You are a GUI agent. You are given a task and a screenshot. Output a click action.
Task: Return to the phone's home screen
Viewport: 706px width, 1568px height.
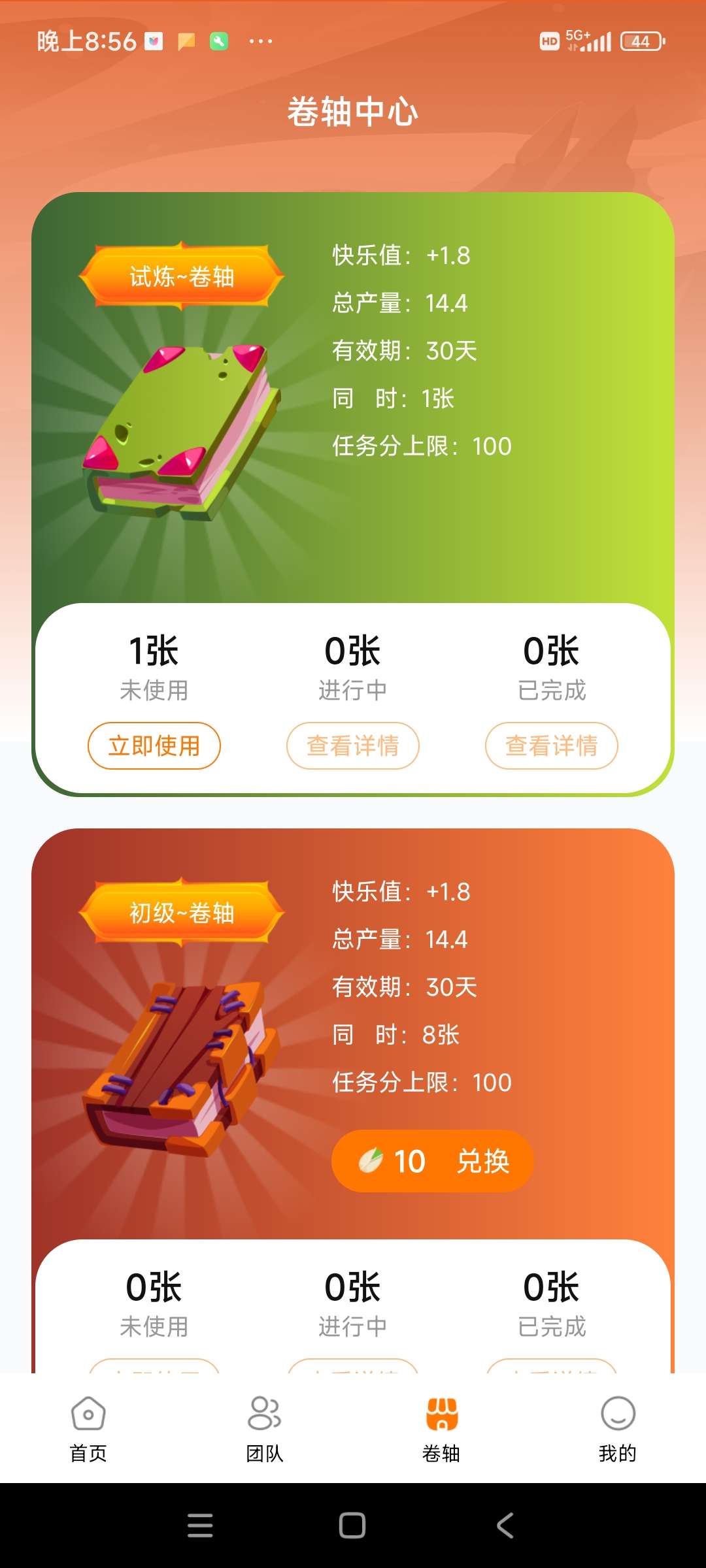pos(352,1526)
